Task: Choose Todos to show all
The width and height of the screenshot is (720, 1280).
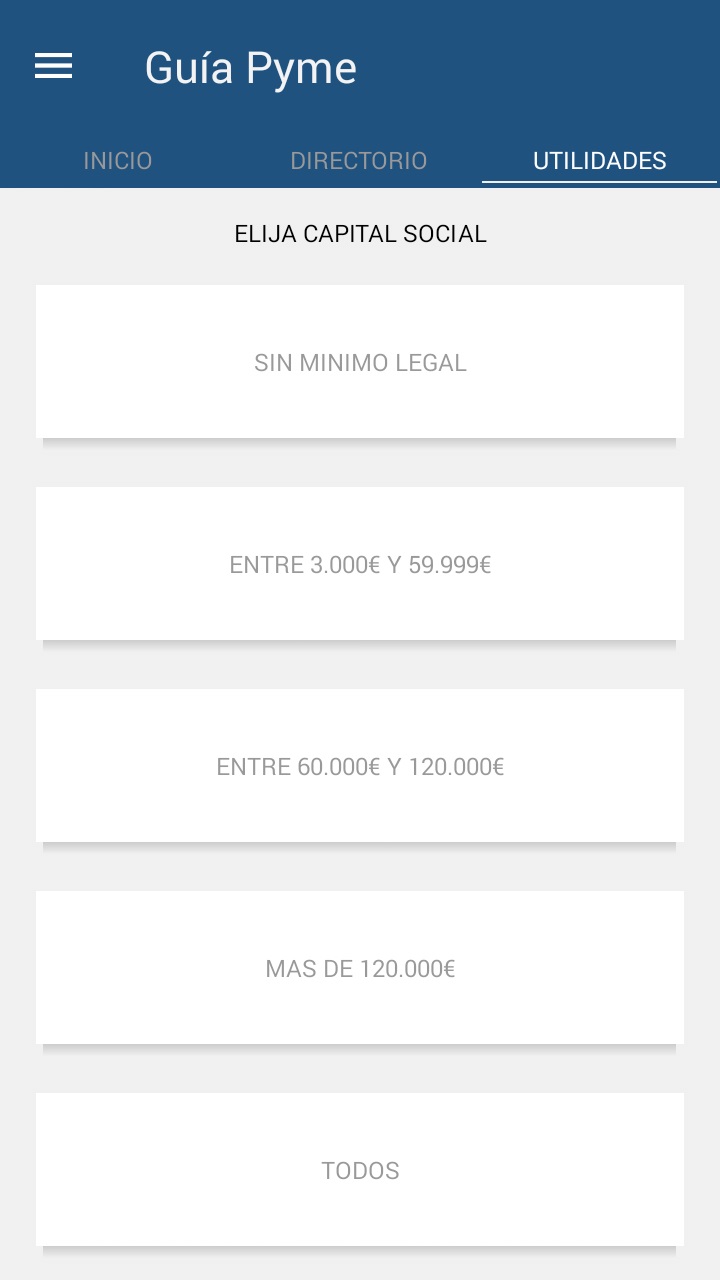Action: coord(360,1170)
